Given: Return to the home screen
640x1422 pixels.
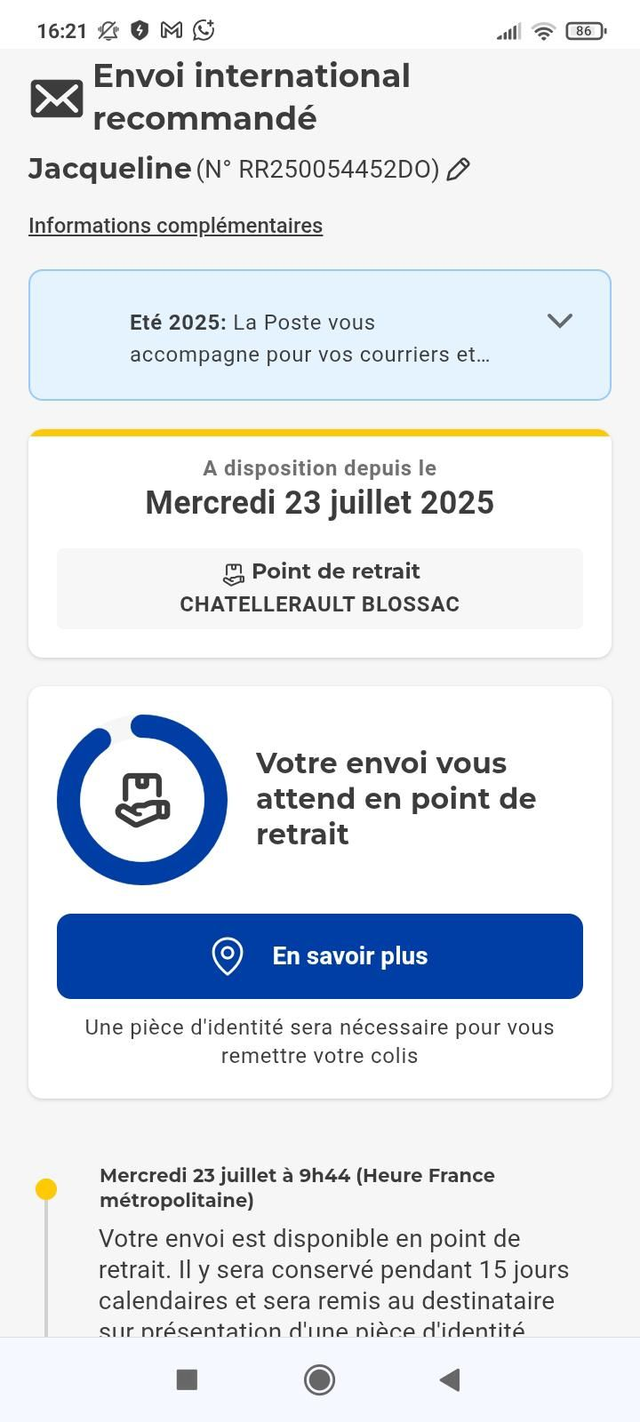Looking at the screenshot, I should click(x=319, y=1380).
